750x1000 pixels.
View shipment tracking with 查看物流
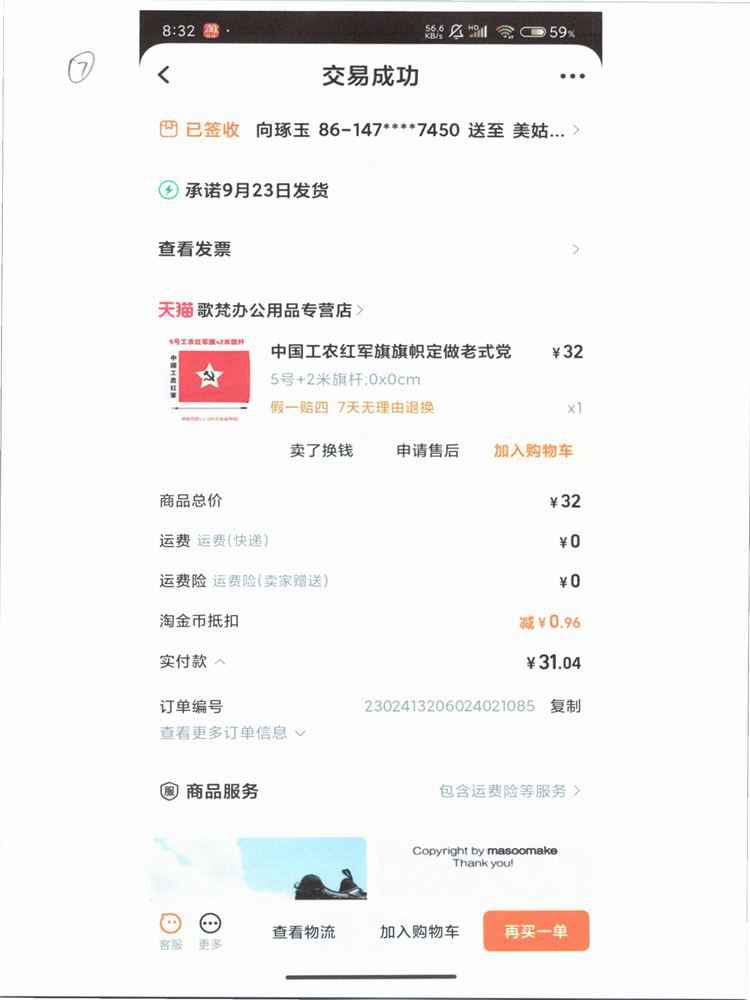click(x=304, y=932)
